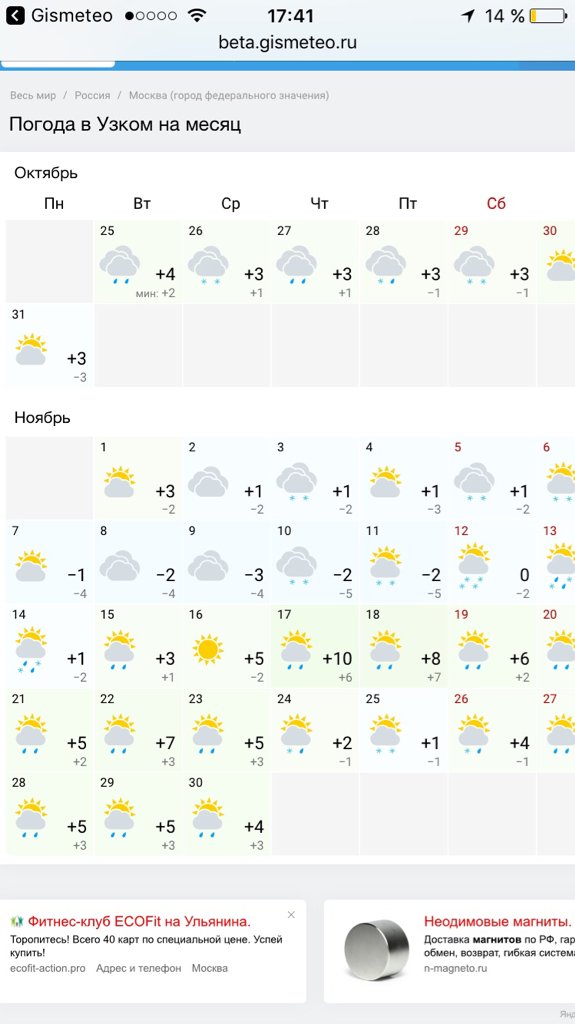Viewport: 575px width, 1024px height.
Task: Tap the November 17 cell with +10
Action: pos(314,646)
